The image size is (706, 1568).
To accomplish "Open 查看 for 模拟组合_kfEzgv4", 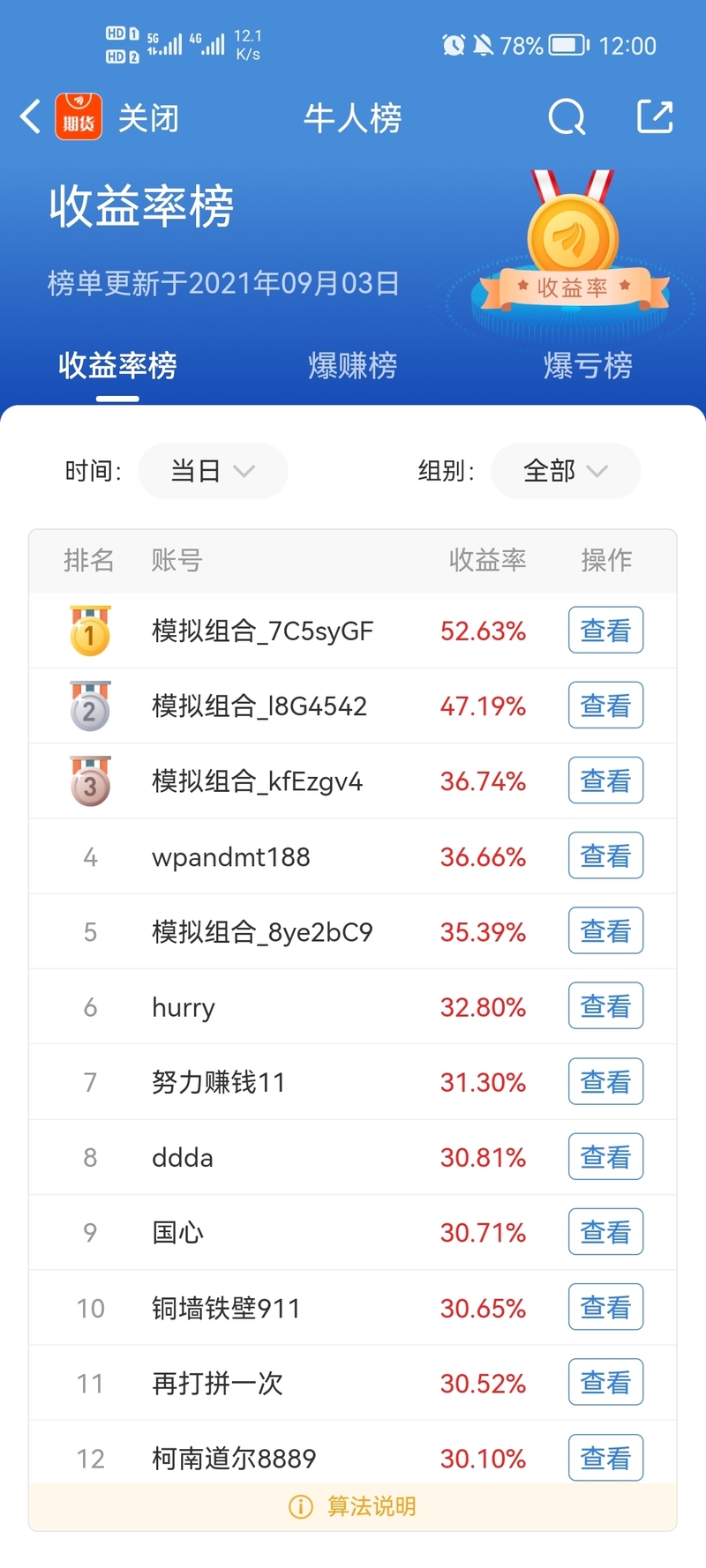I will click(x=605, y=780).
